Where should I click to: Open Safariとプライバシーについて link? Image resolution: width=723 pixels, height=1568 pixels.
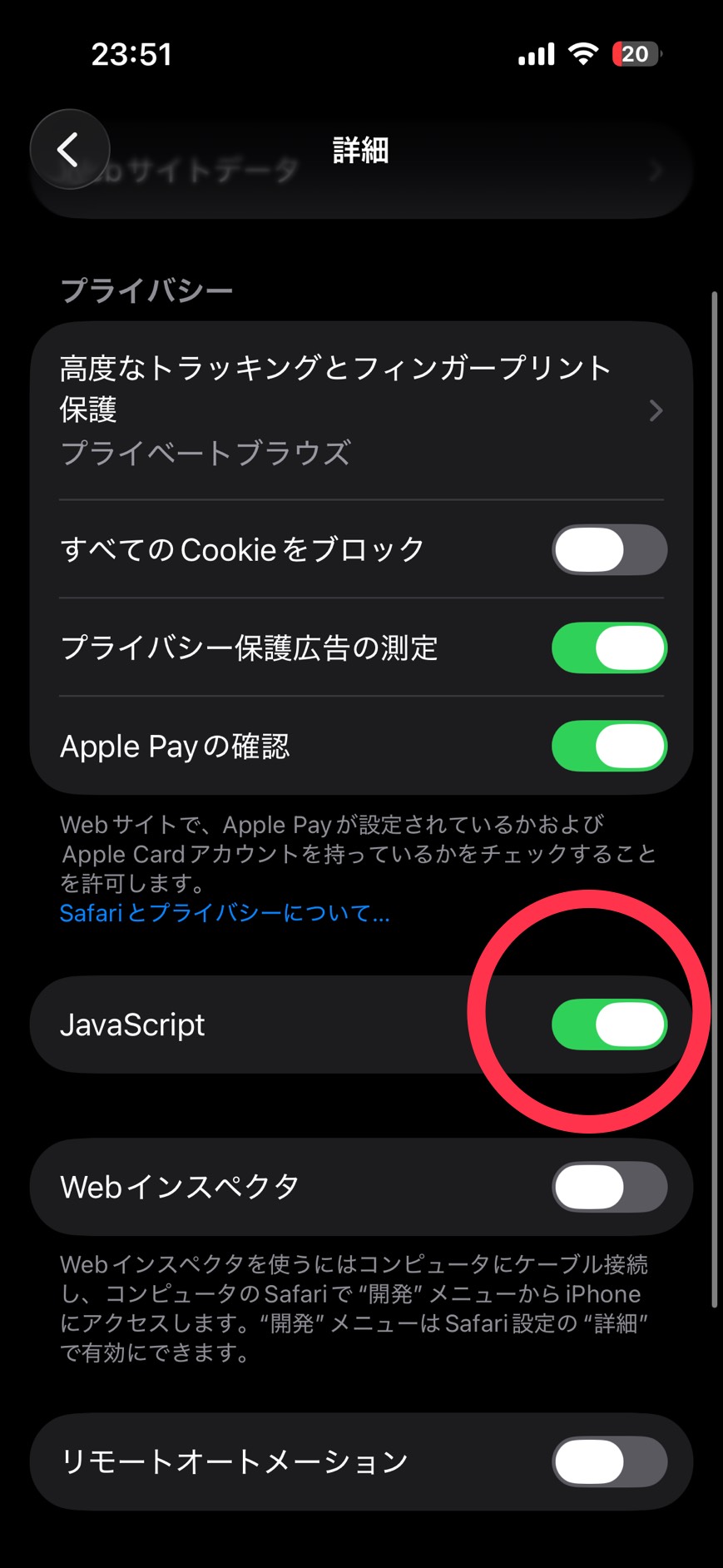tap(225, 913)
